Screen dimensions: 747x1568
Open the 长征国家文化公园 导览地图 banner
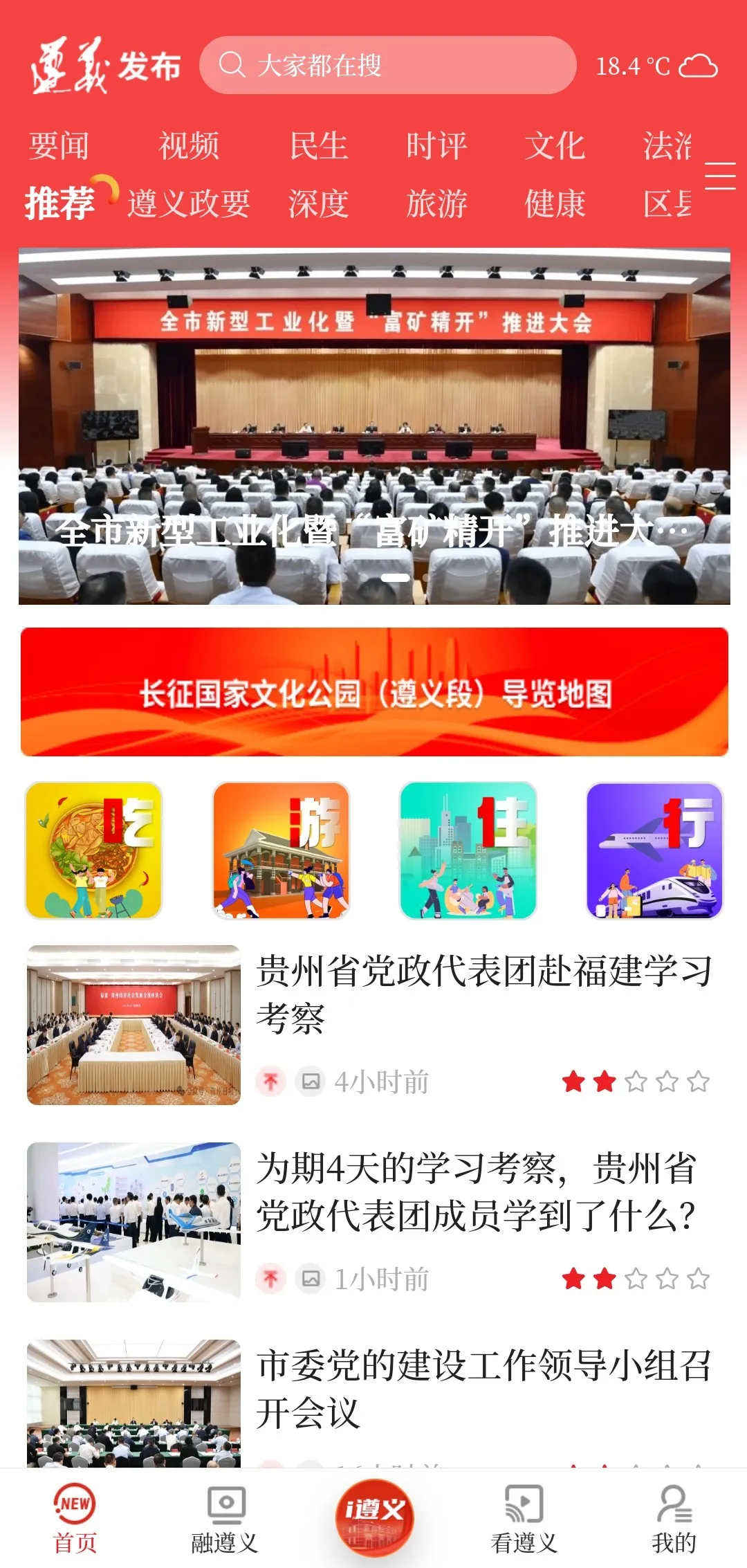click(x=374, y=692)
